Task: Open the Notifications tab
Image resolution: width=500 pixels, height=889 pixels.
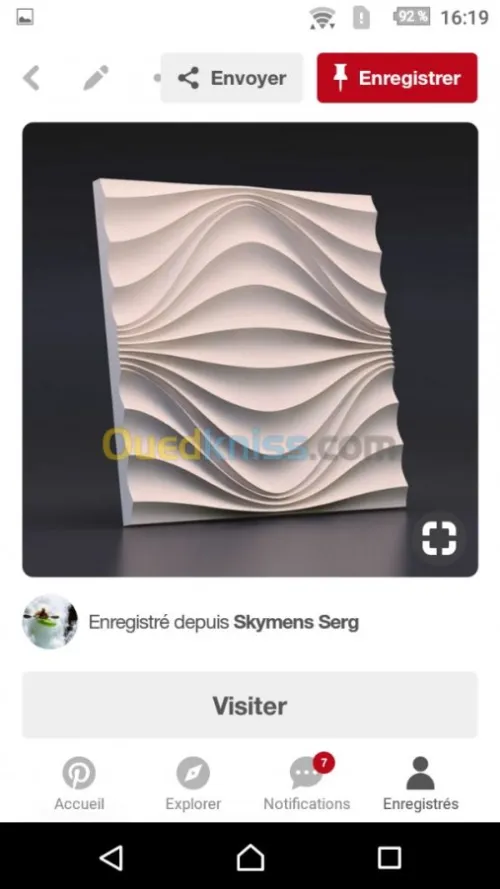Action: click(307, 784)
